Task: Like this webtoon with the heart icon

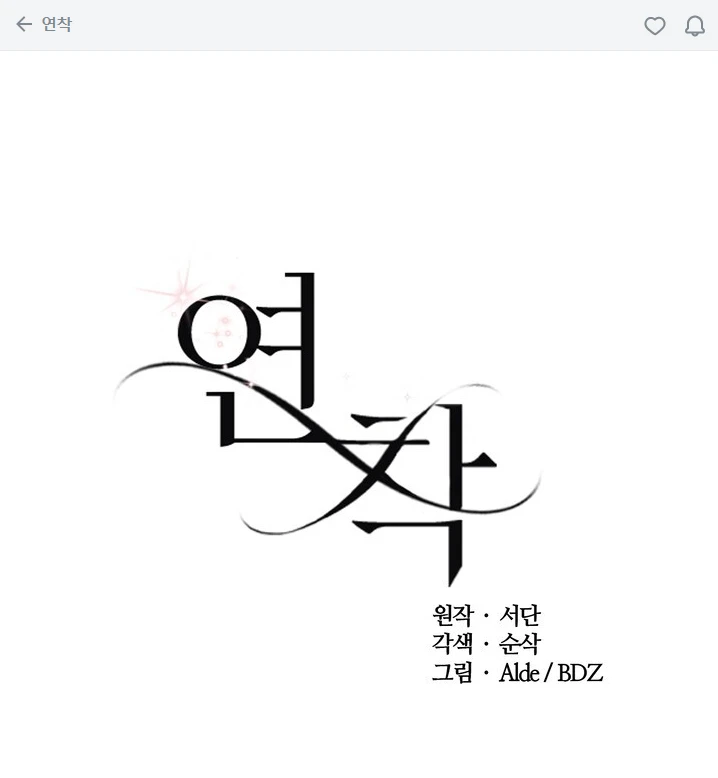Action: 654,26
